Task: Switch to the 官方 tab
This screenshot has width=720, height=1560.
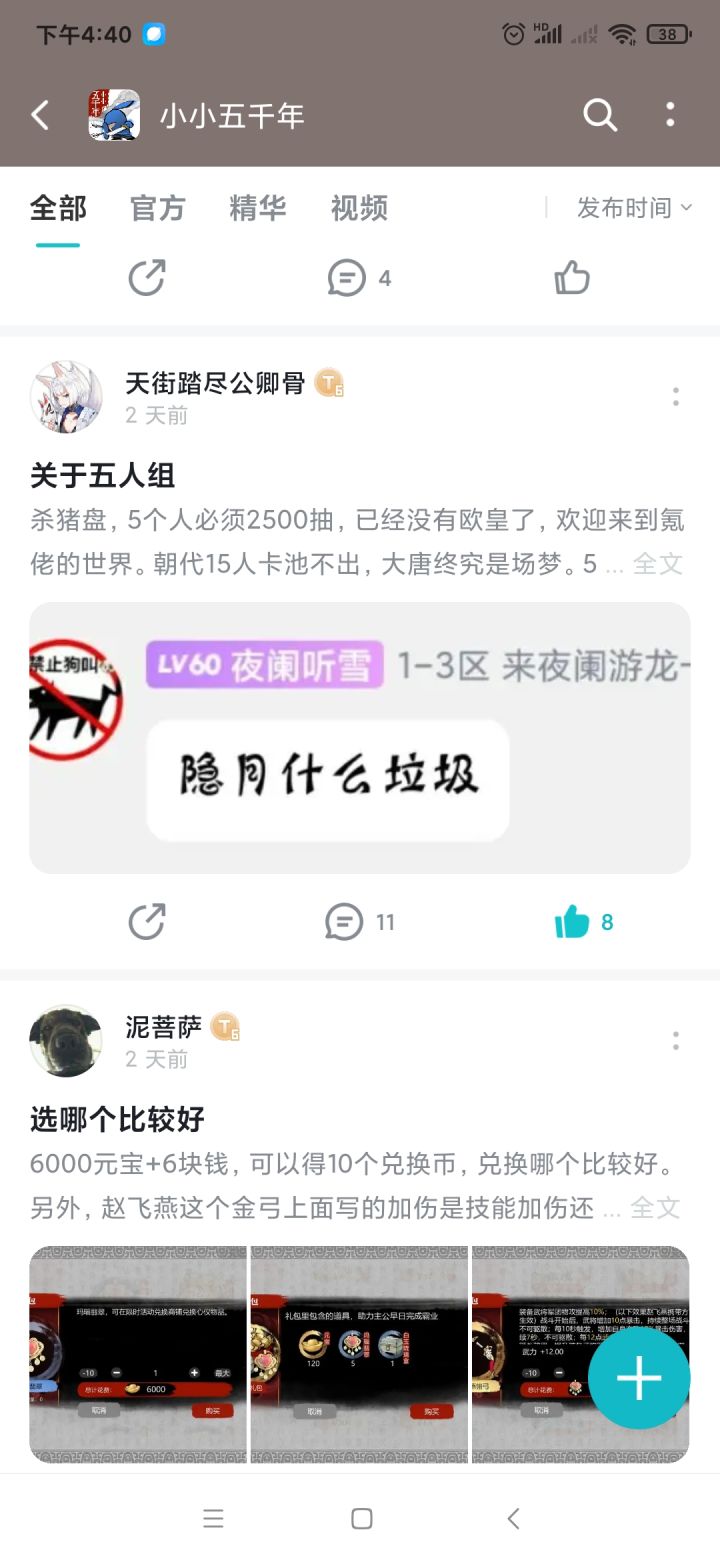Action: coord(158,208)
